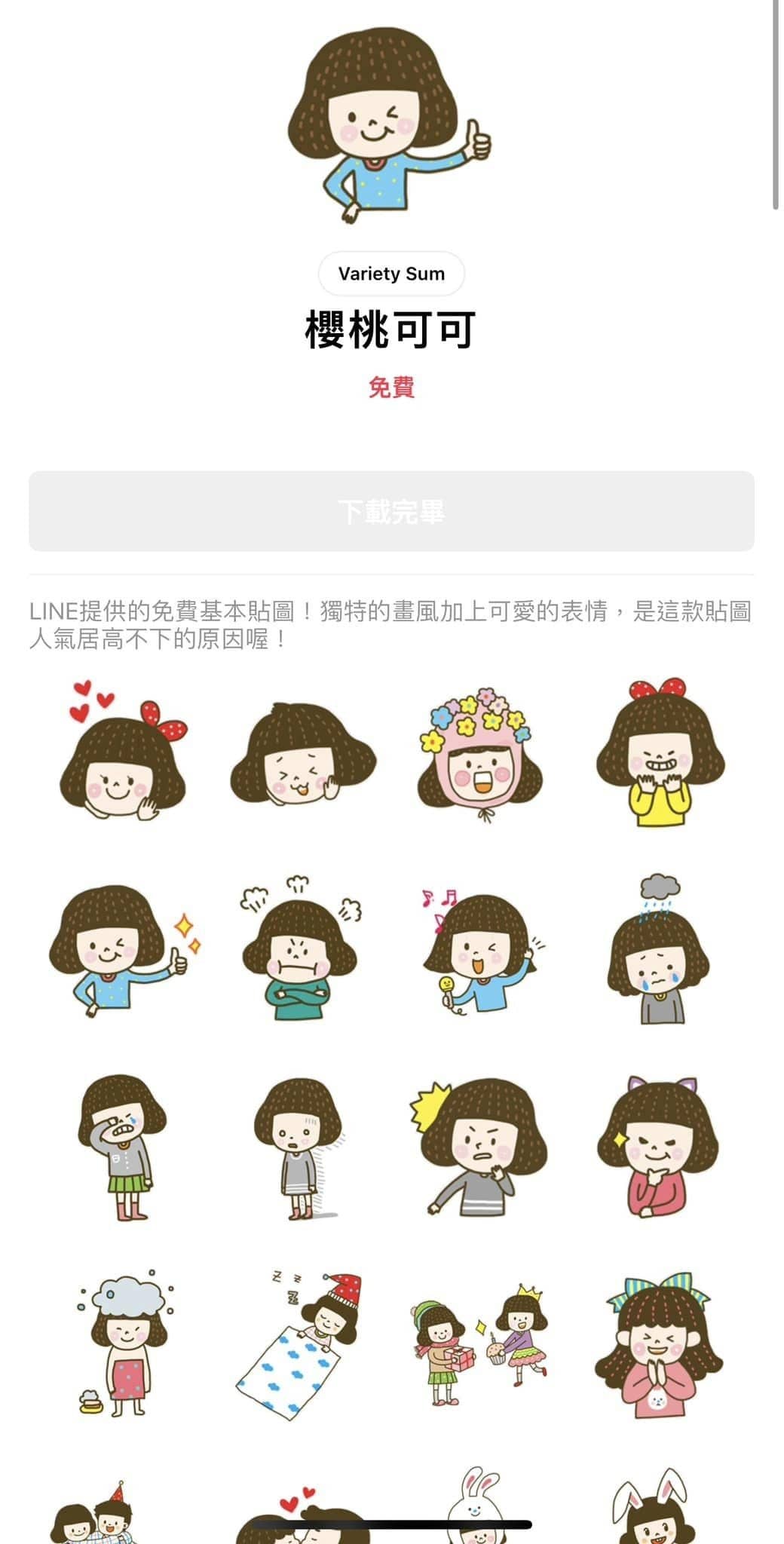784x1544 pixels.
Task: Tap the 下載完畢 download button
Action: pos(391,511)
